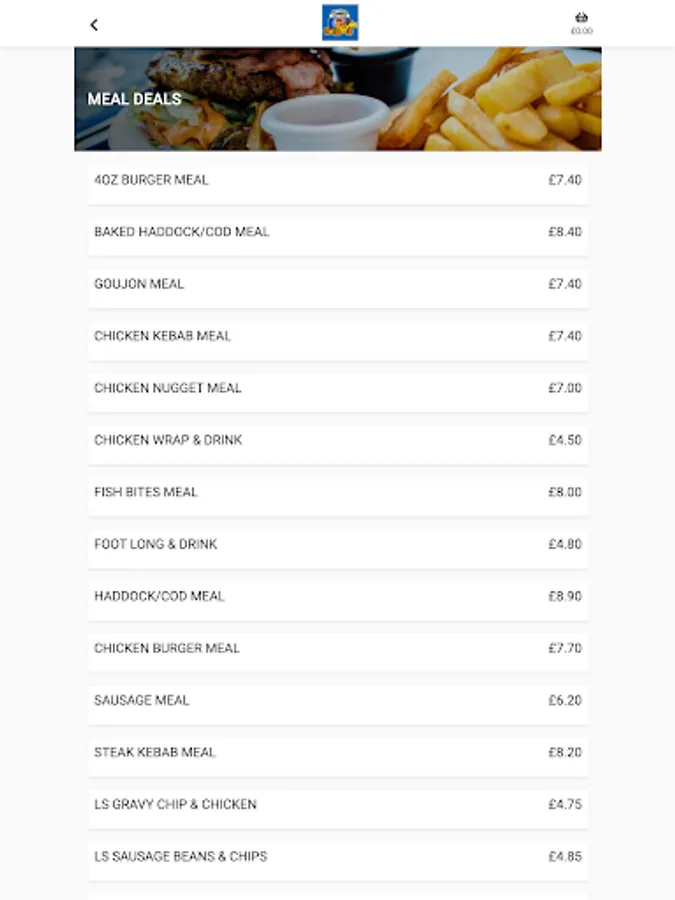Tap LS Sausage Beans & Chips
The height and width of the screenshot is (900, 675).
[x=337, y=856]
